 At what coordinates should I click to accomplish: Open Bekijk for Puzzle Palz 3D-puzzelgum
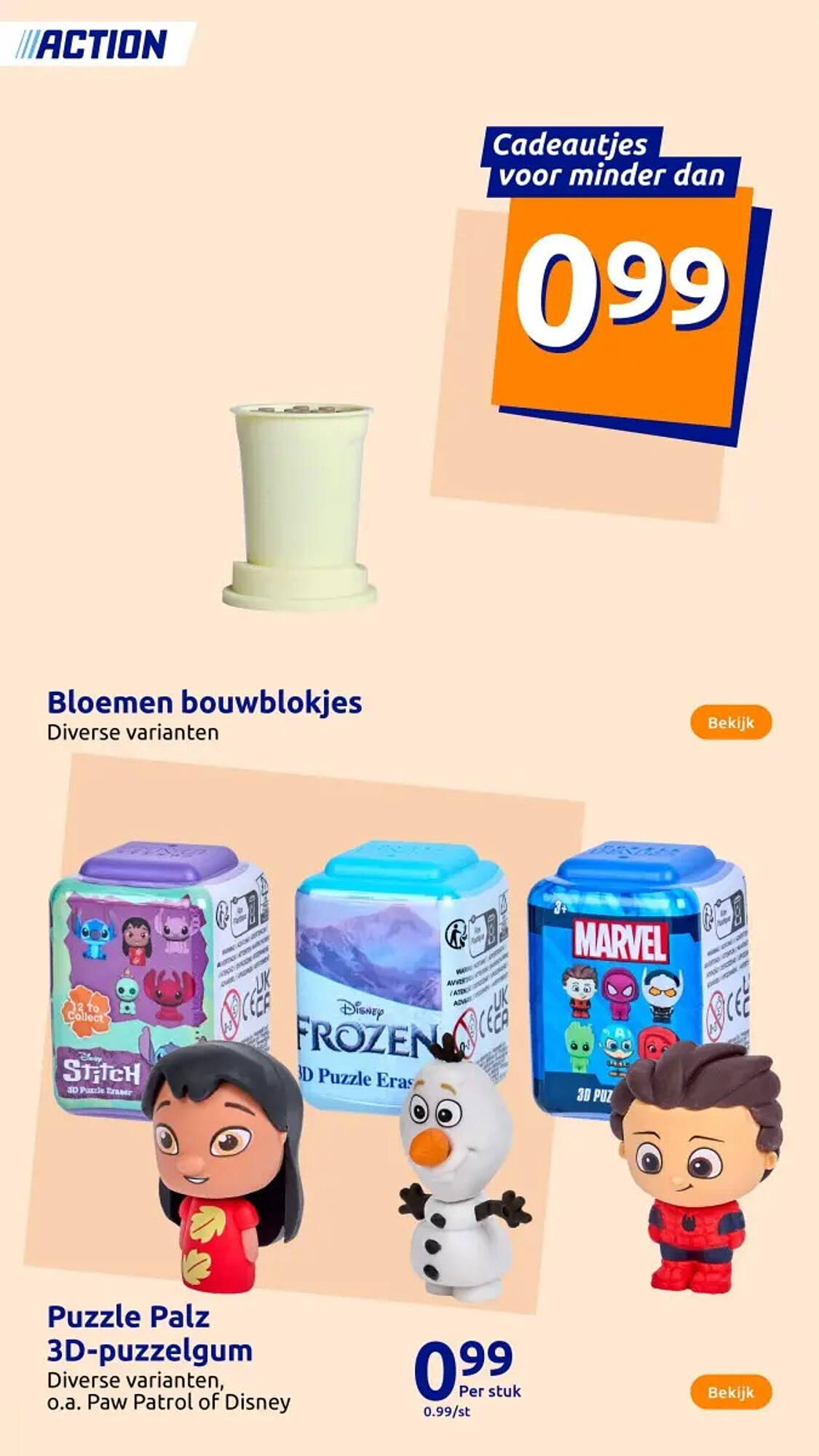tap(730, 1392)
